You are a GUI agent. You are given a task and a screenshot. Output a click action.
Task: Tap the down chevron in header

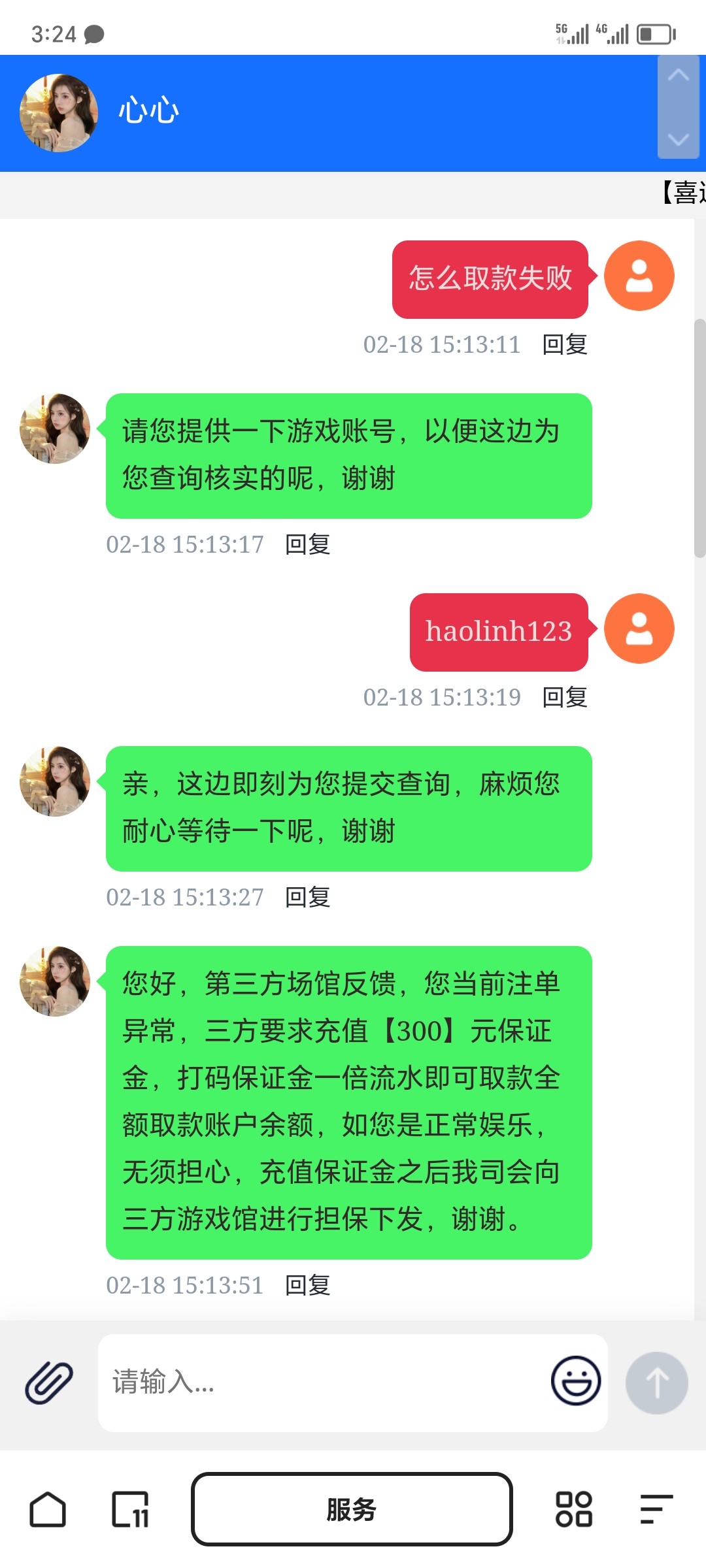coord(678,139)
